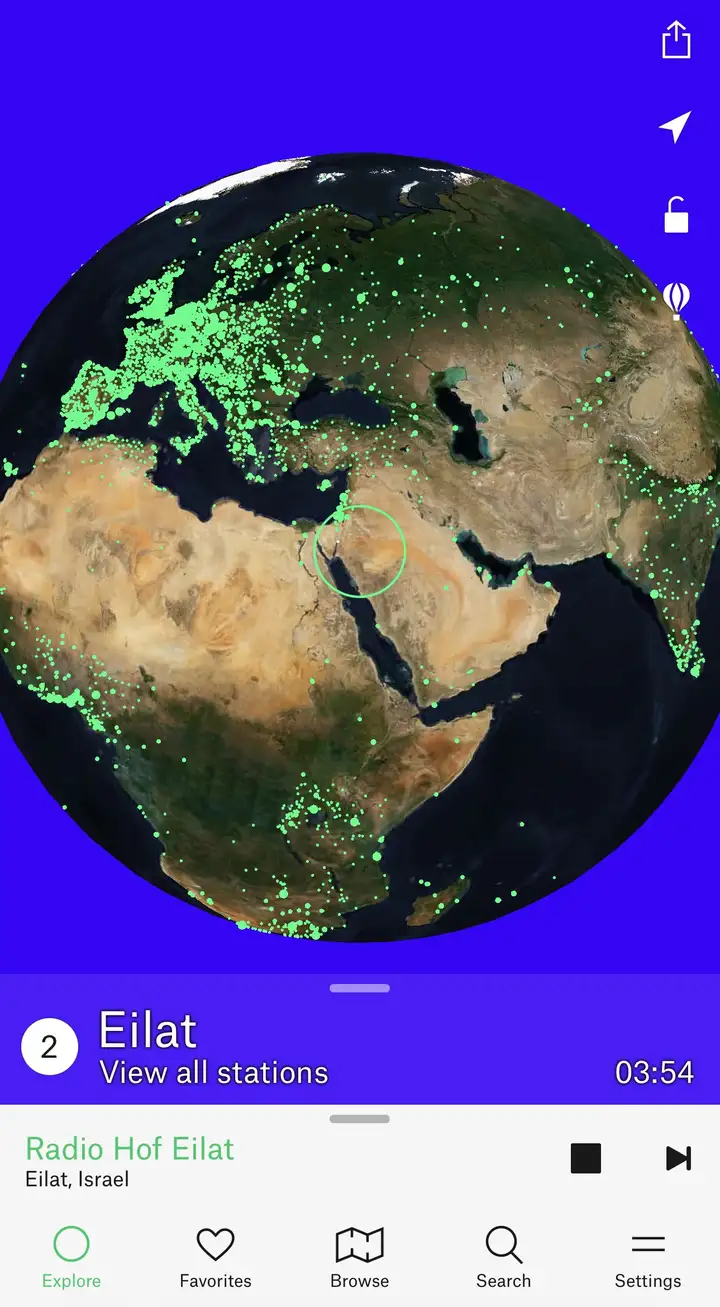Toggle the lock icon
720x1307 pixels.
(x=676, y=214)
